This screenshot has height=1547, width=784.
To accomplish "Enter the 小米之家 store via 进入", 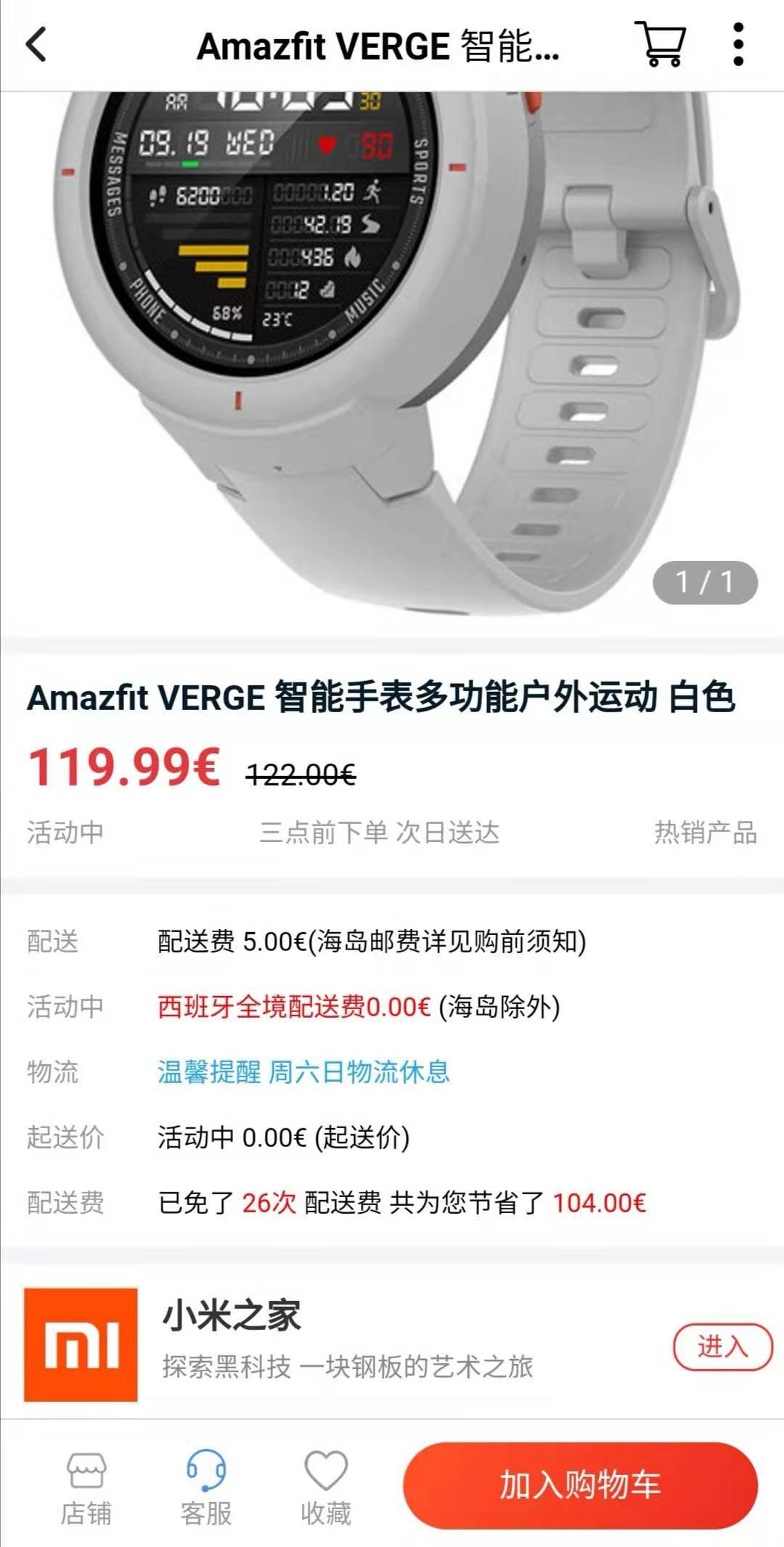I will (722, 1347).
